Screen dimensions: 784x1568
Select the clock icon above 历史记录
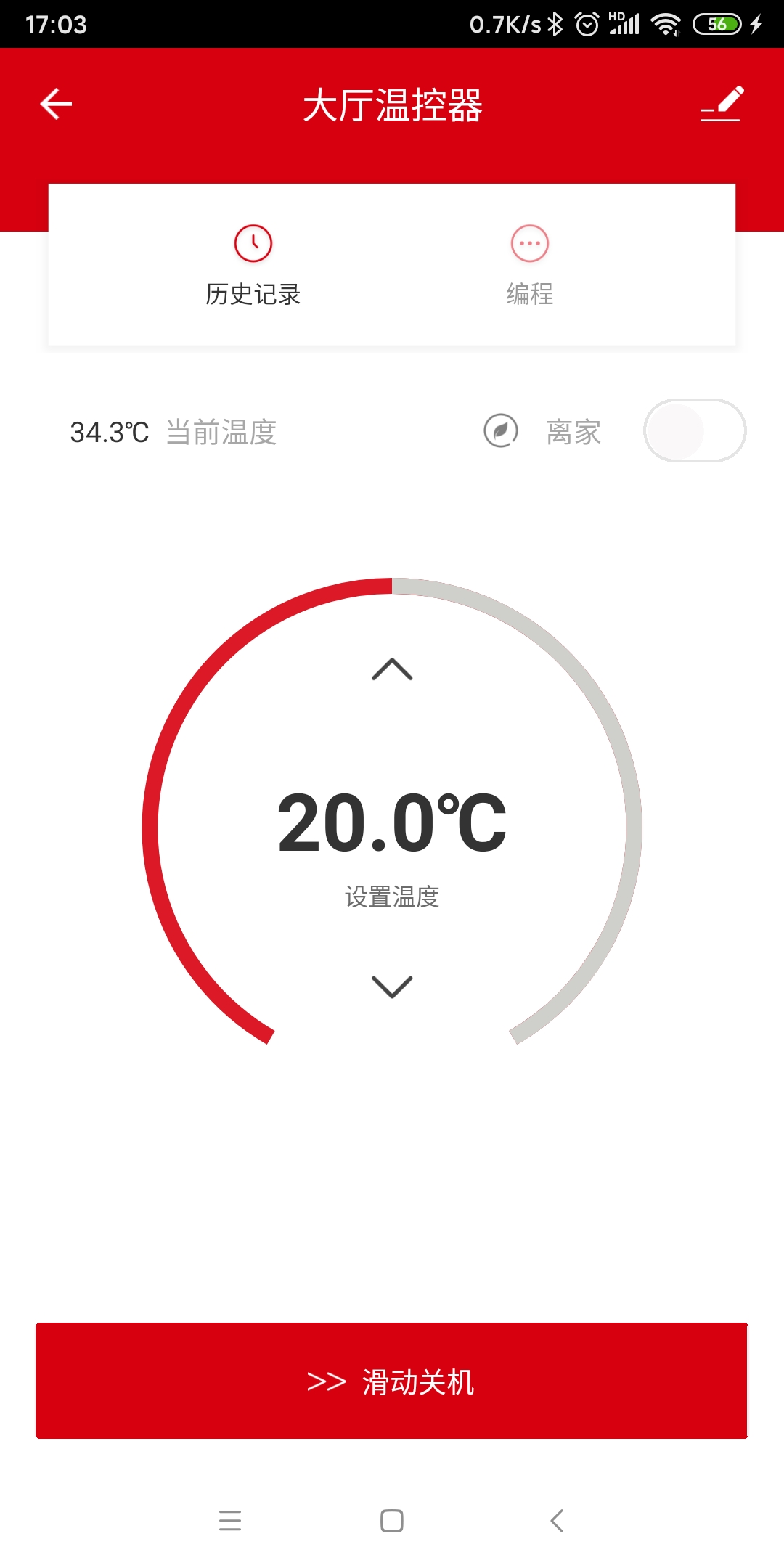tap(253, 245)
